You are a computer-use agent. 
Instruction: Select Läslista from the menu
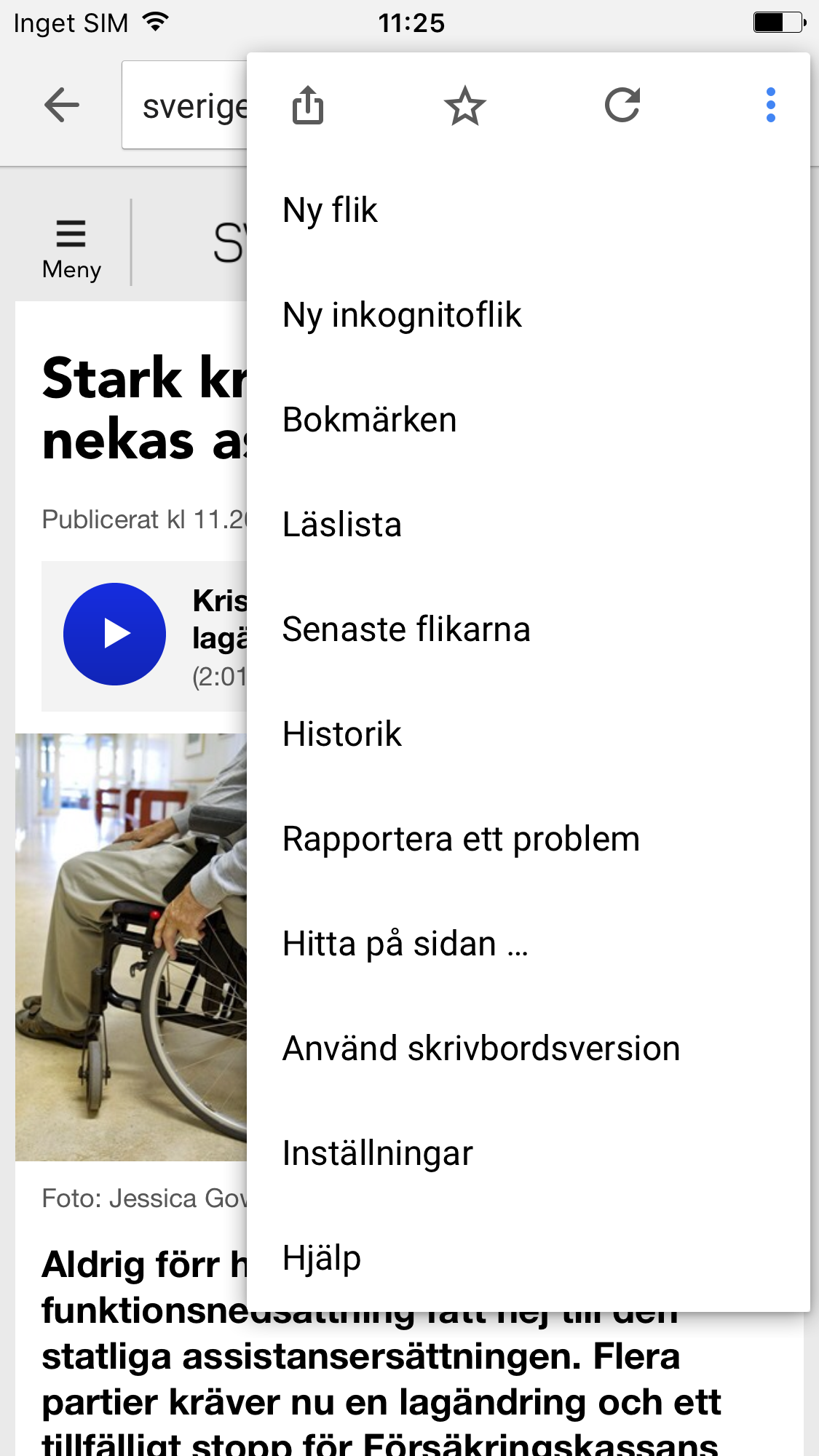click(341, 525)
